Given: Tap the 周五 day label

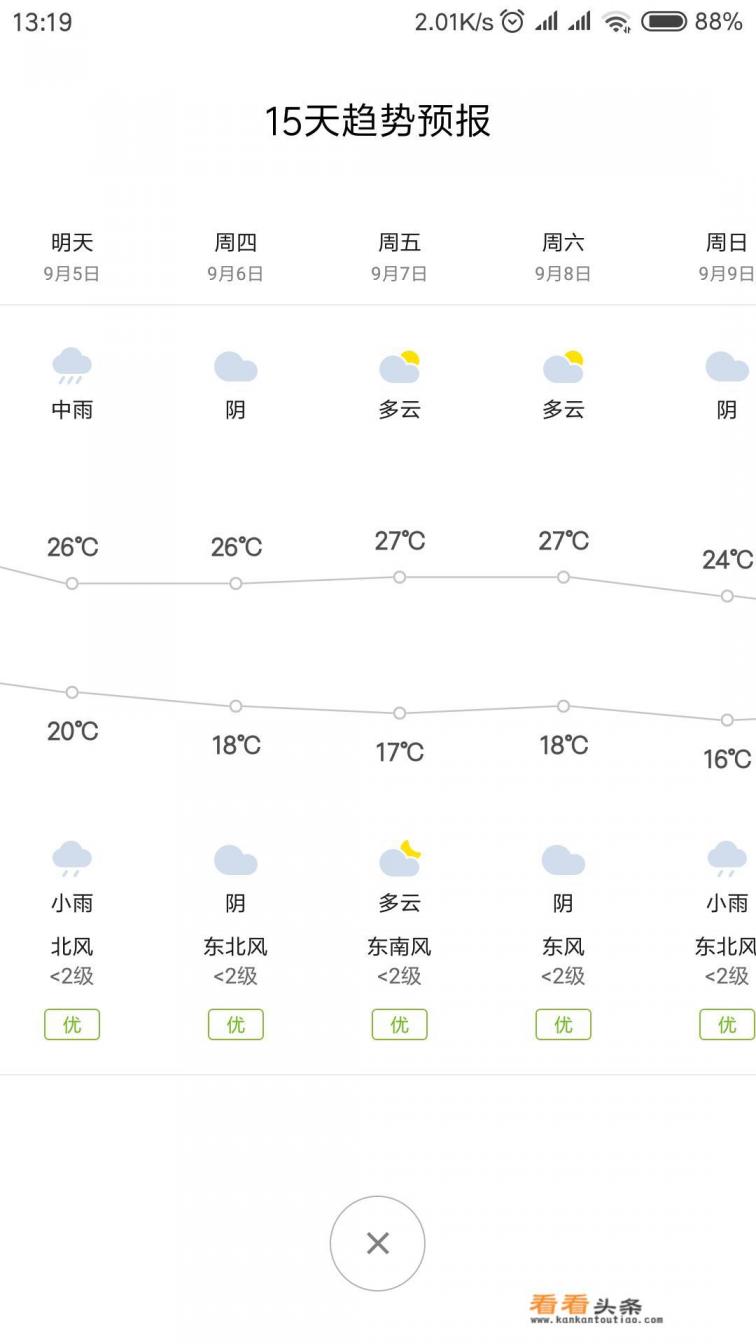Looking at the screenshot, I should coord(399,242).
